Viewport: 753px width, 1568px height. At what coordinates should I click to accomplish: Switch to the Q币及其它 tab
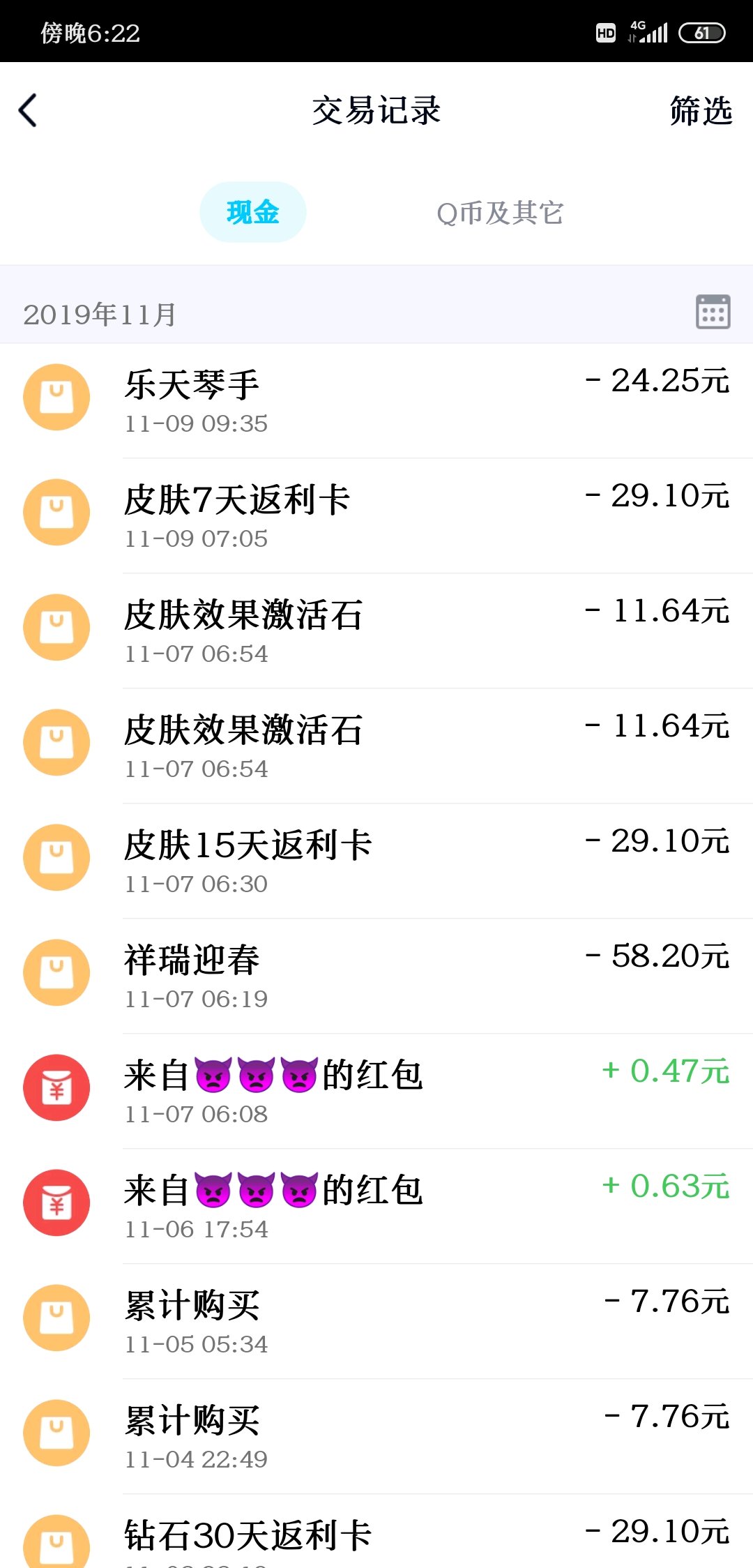point(499,213)
